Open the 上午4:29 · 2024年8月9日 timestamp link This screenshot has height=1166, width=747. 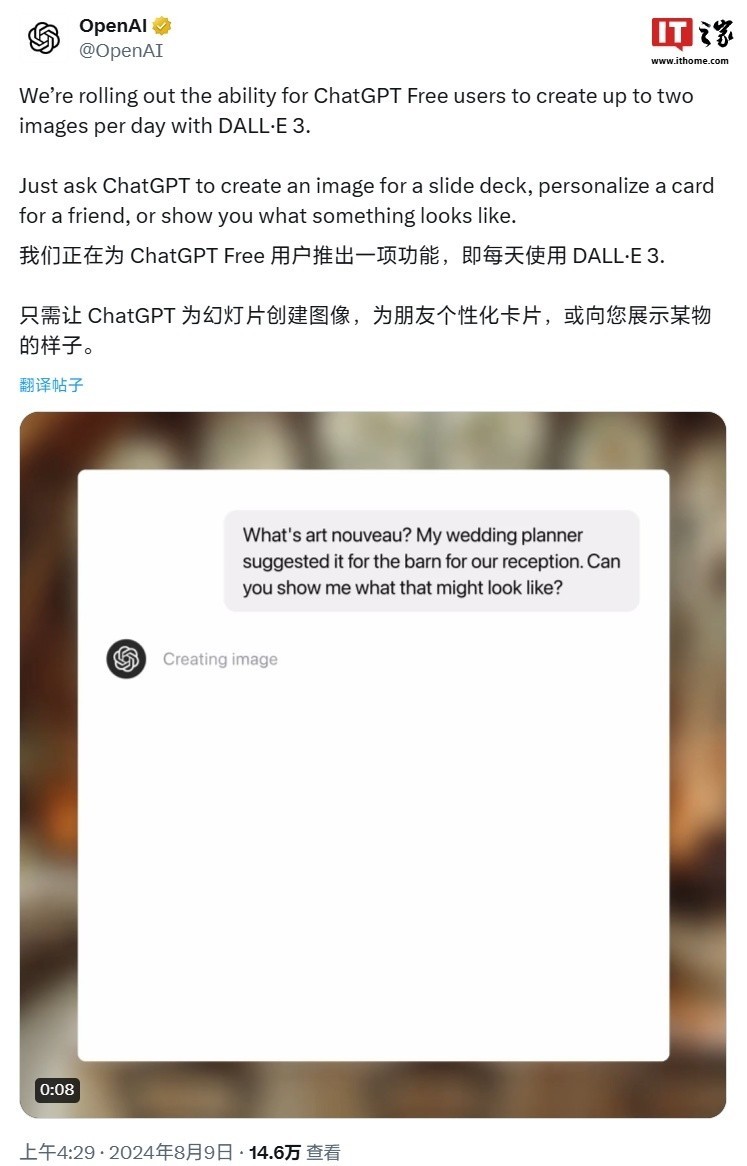[126, 1152]
